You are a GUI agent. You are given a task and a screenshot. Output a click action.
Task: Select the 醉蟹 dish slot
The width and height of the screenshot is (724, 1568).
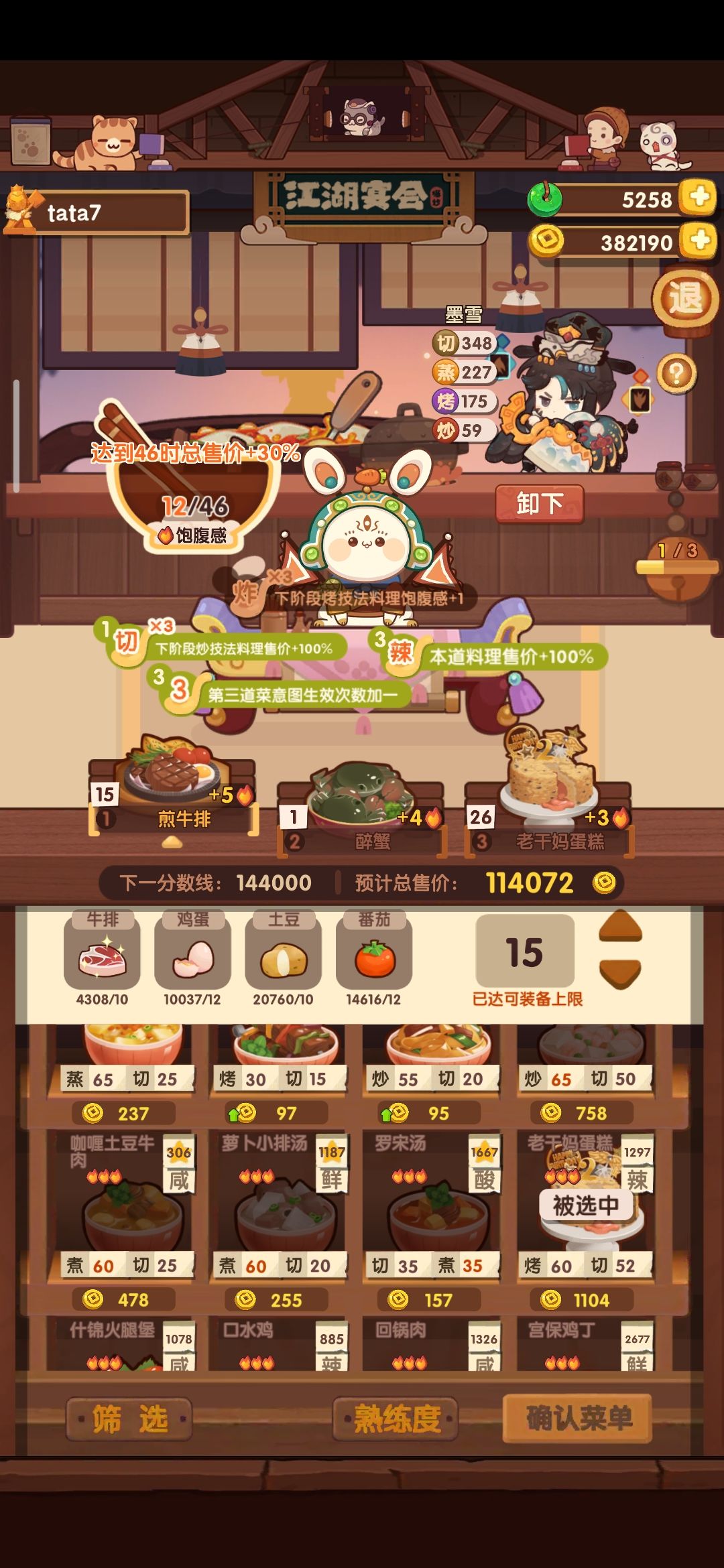(x=362, y=811)
